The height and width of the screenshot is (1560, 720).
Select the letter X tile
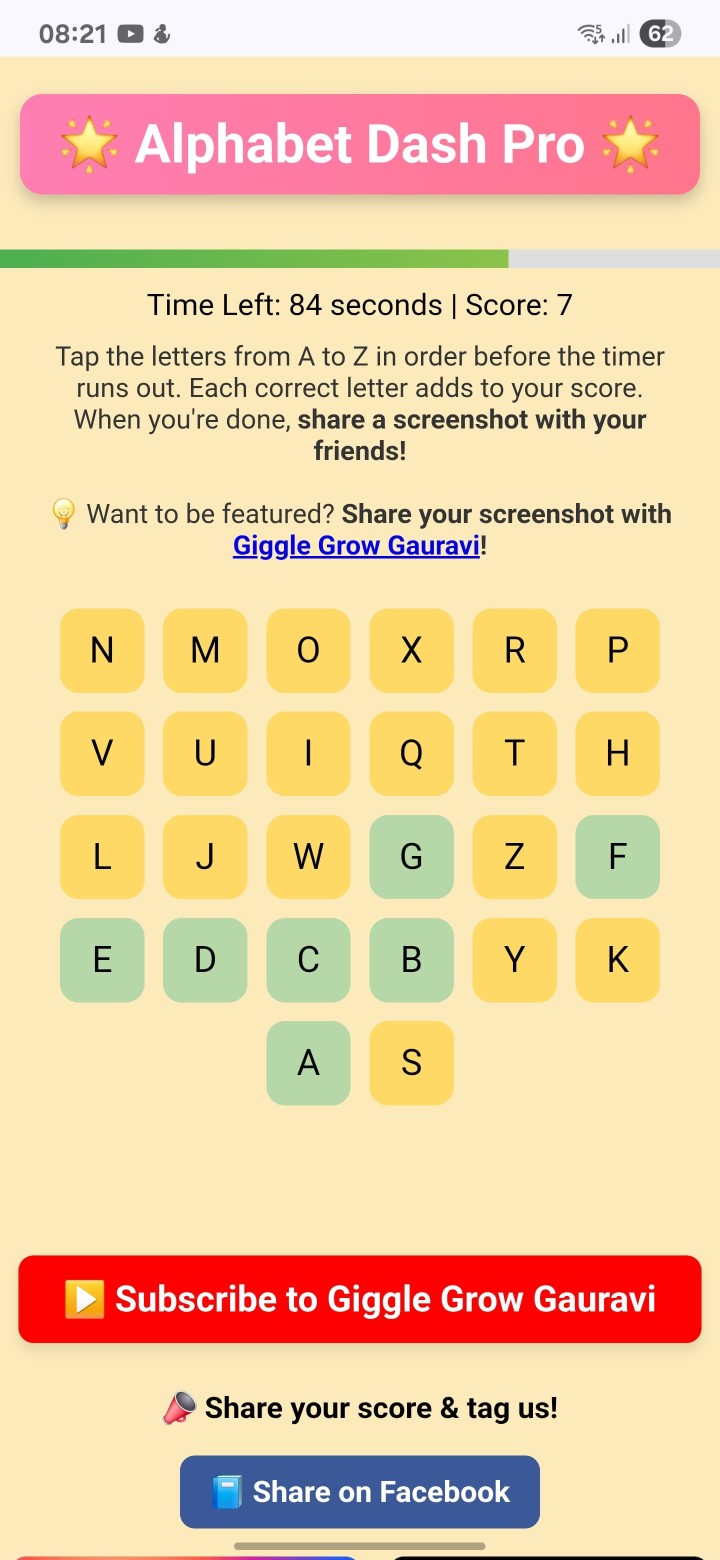tap(411, 650)
